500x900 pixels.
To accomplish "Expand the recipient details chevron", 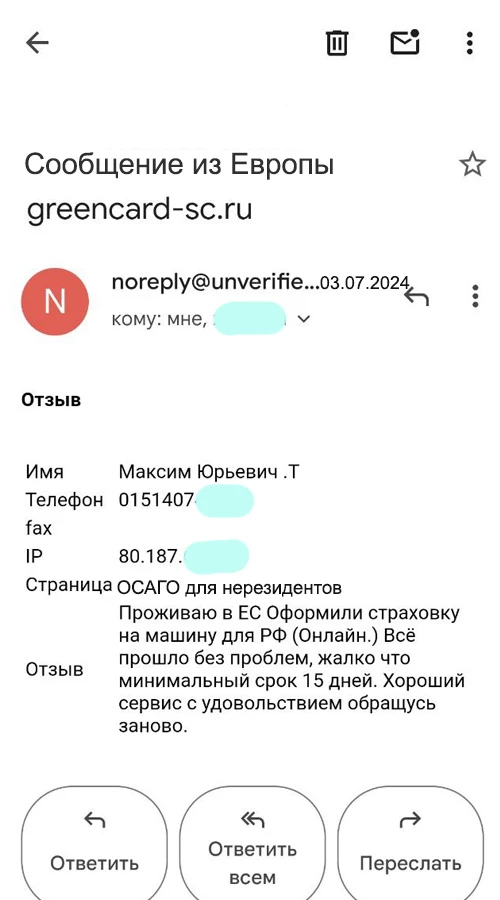I will [x=304, y=319].
